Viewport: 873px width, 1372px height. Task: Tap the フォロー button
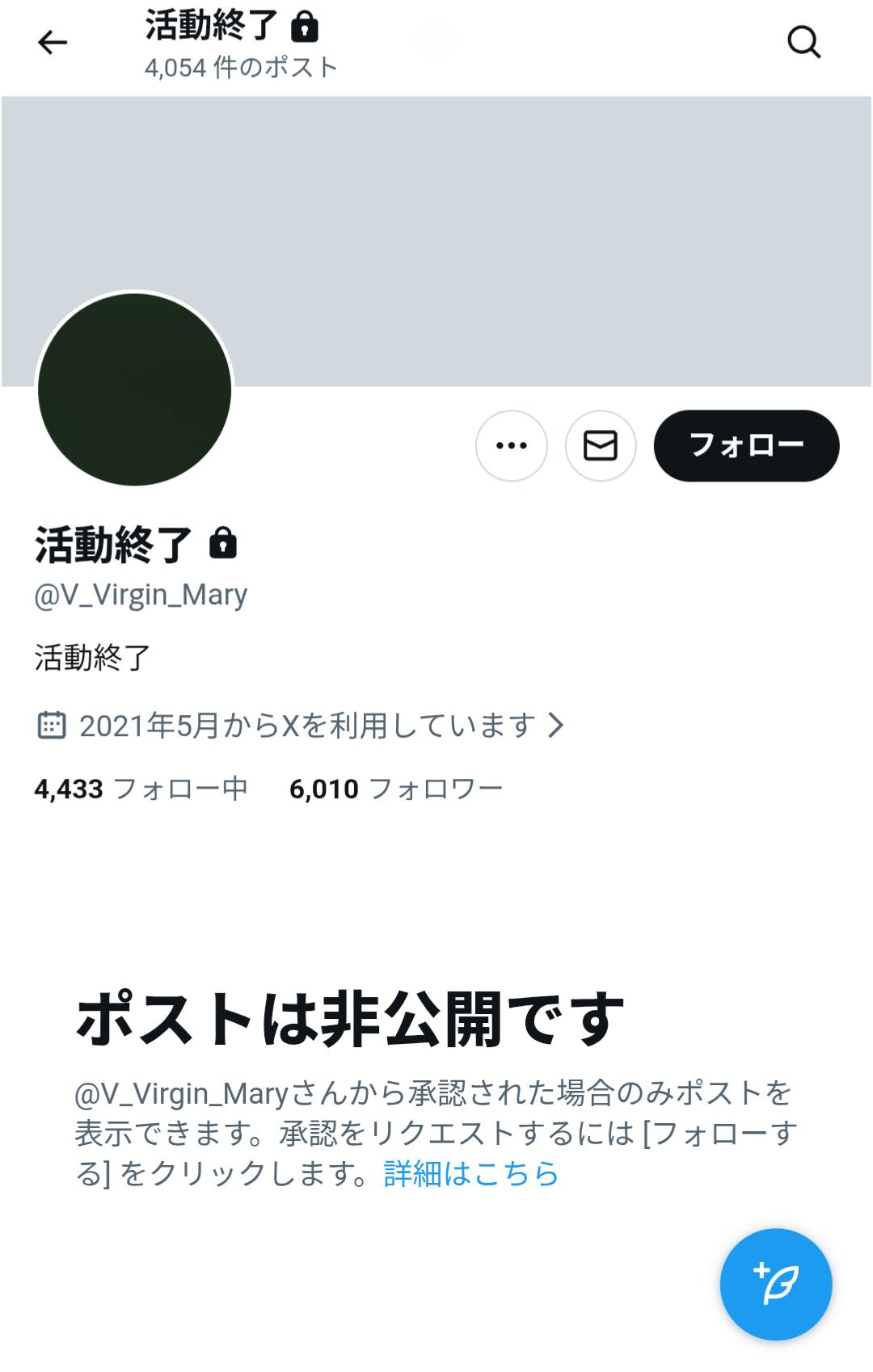click(x=745, y=446)
